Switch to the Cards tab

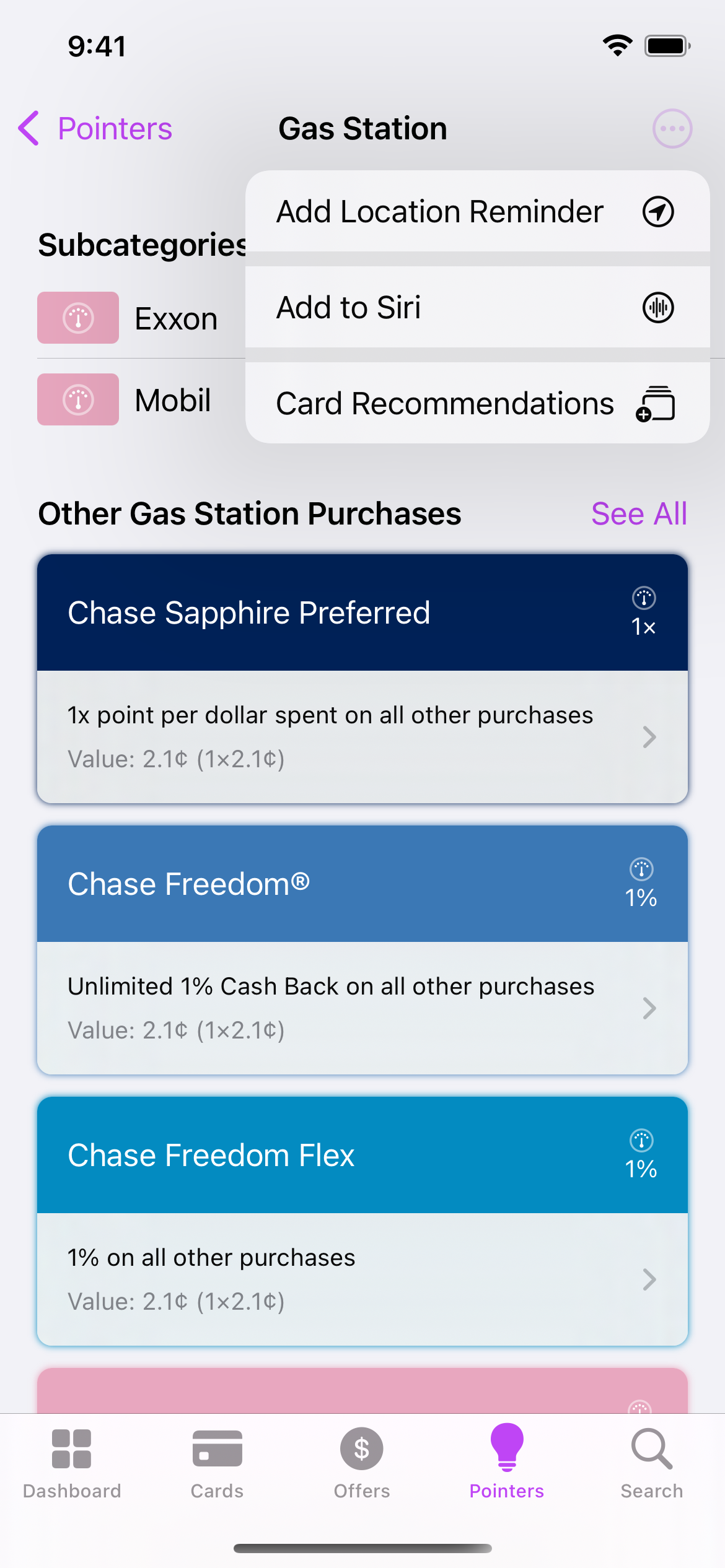point(217,1464)
